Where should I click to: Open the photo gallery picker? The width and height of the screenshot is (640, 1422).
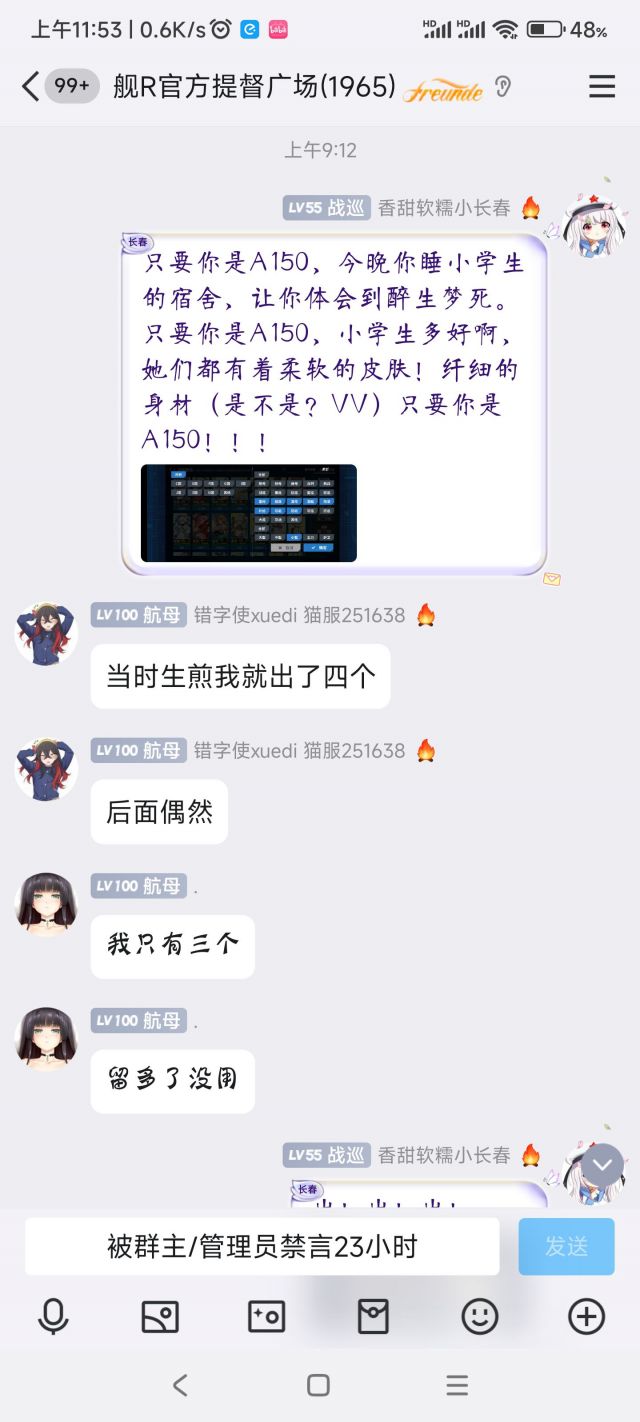pos(160,1317)
